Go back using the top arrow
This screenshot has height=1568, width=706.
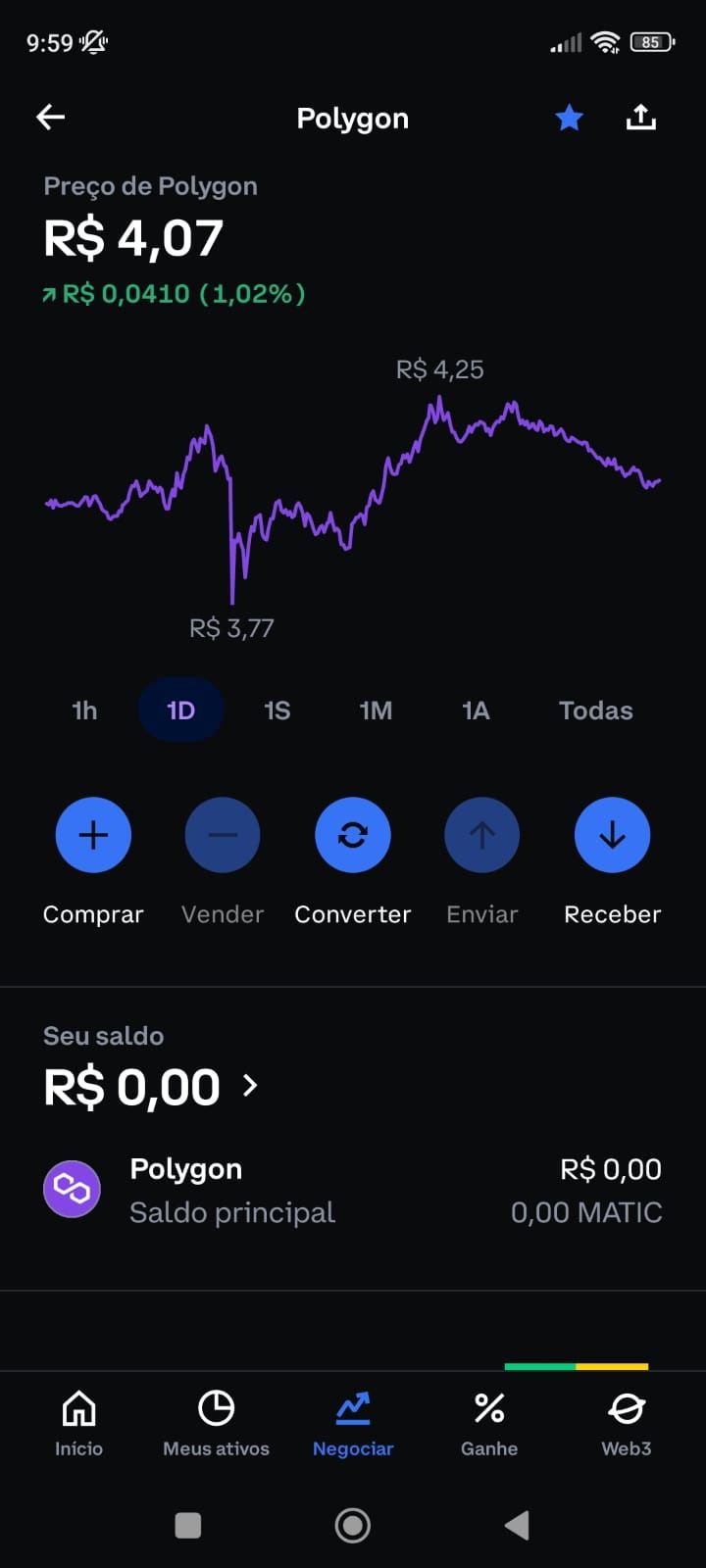(51, 118)
